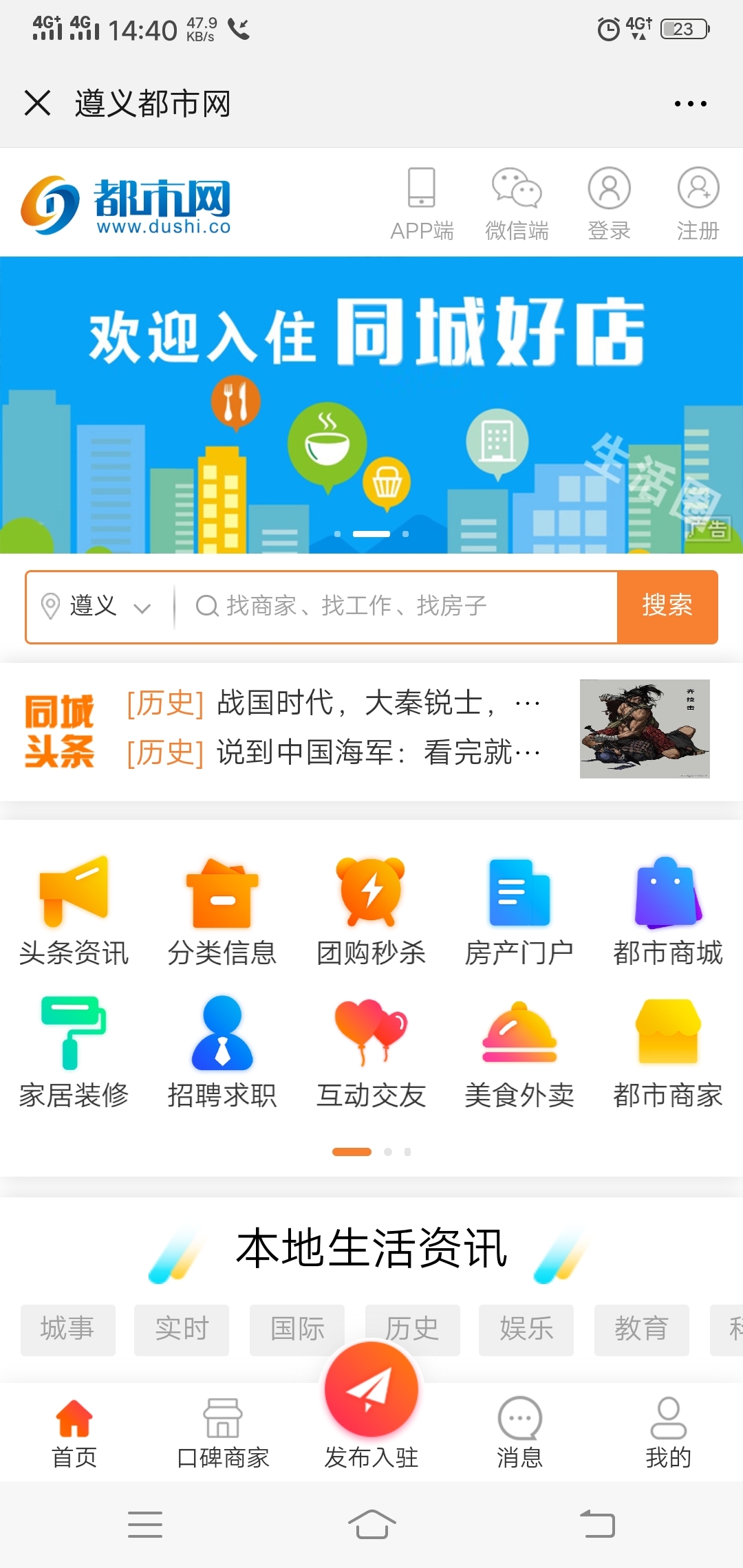Switch icon grid to second page dot
Image resolution: width=743 pixels, height=1568 pixels.
(x=387, y=1152)
